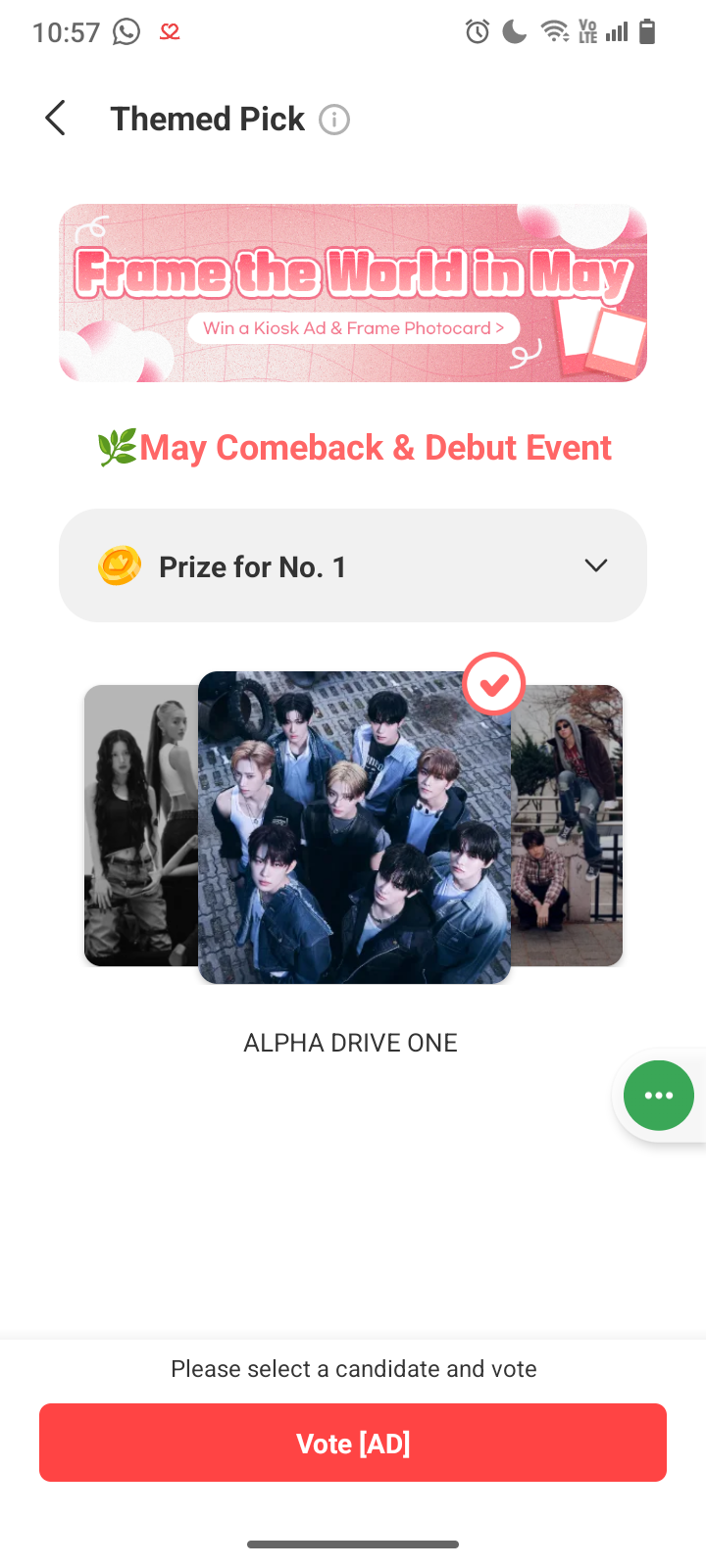Viewport: 706px width, 1568px height.
Task: Tap the Vote [AD] button
Action: (x=353, y=1443)
